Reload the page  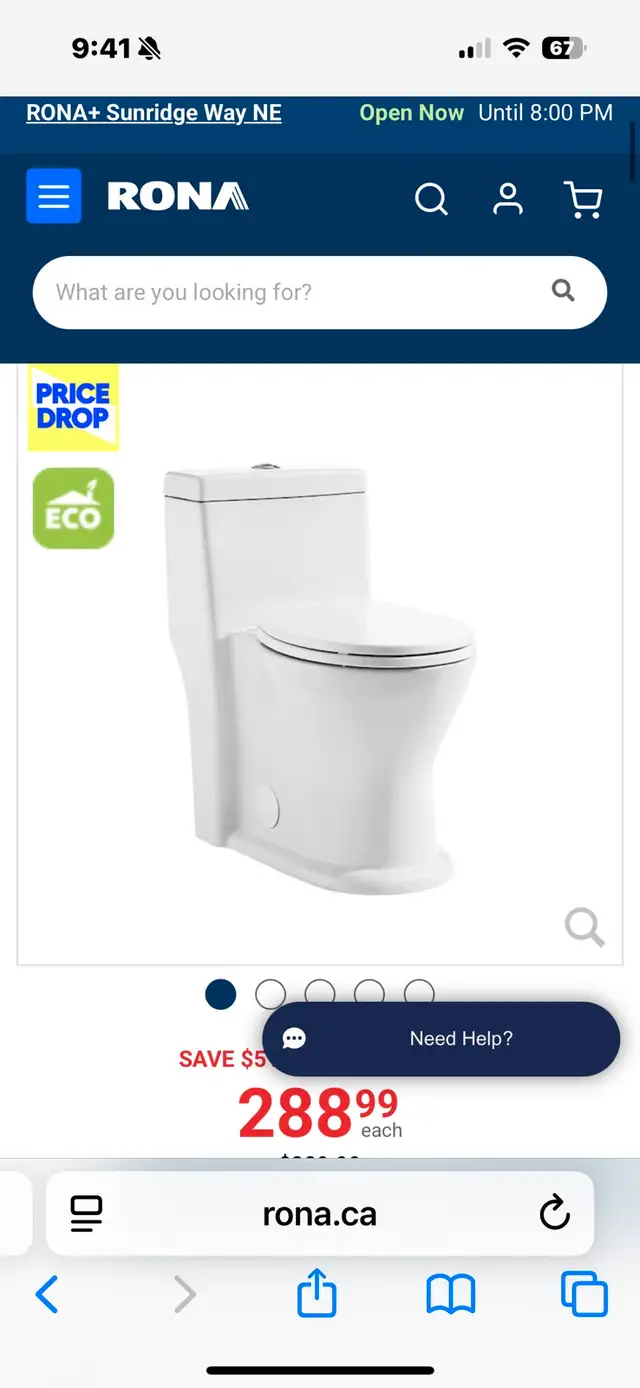pos(554,1214)
